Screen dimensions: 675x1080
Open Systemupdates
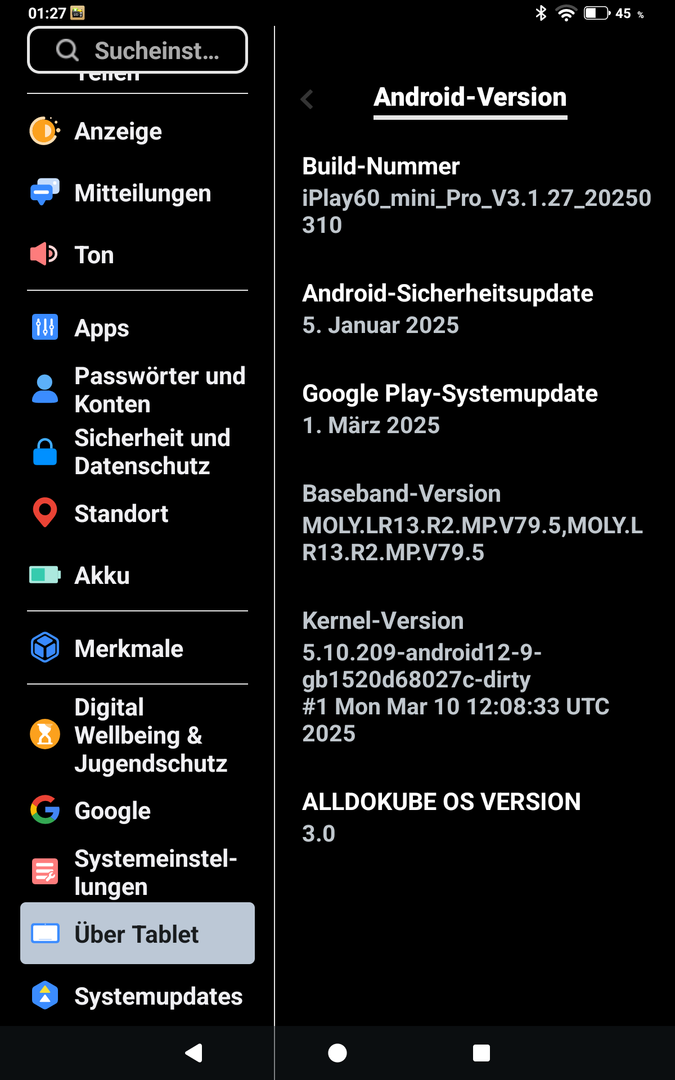tap(158, 996)
